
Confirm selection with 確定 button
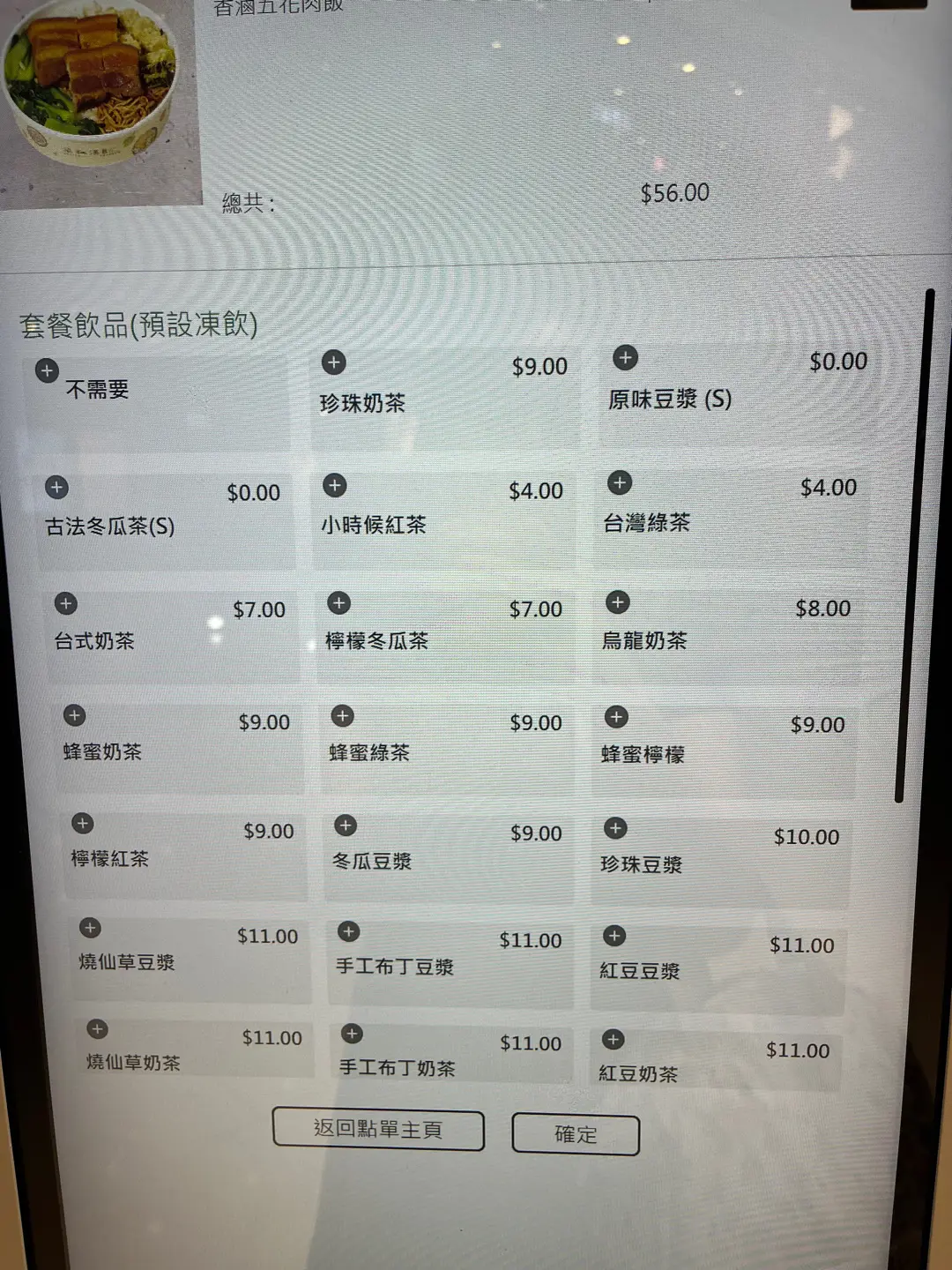pyautogui.click(x=576, y=1134)
